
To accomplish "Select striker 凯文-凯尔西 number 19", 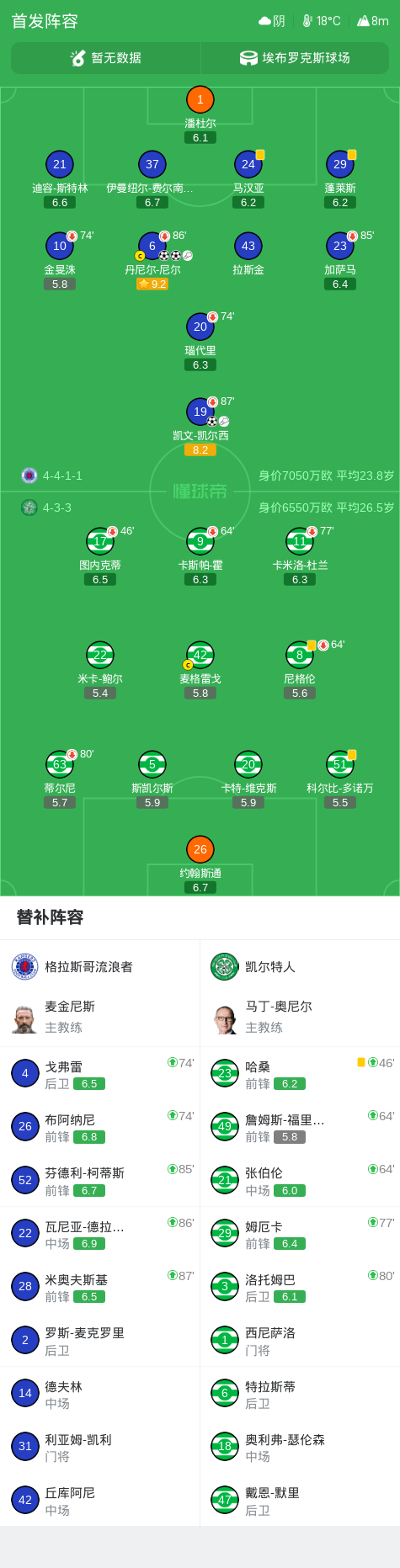I will pos(200,426).
